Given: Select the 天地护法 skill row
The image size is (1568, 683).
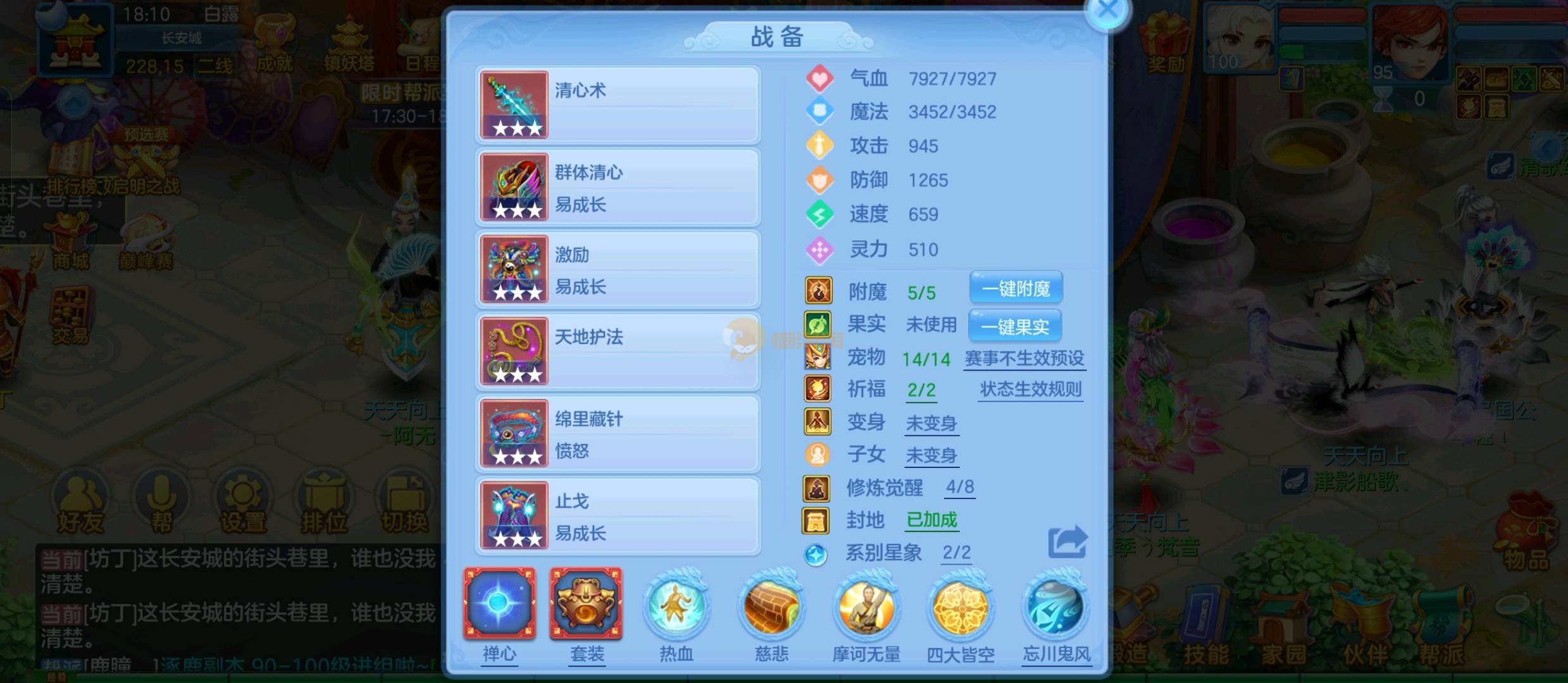Looking at the screenshot, I should click(x=618, y=352).
